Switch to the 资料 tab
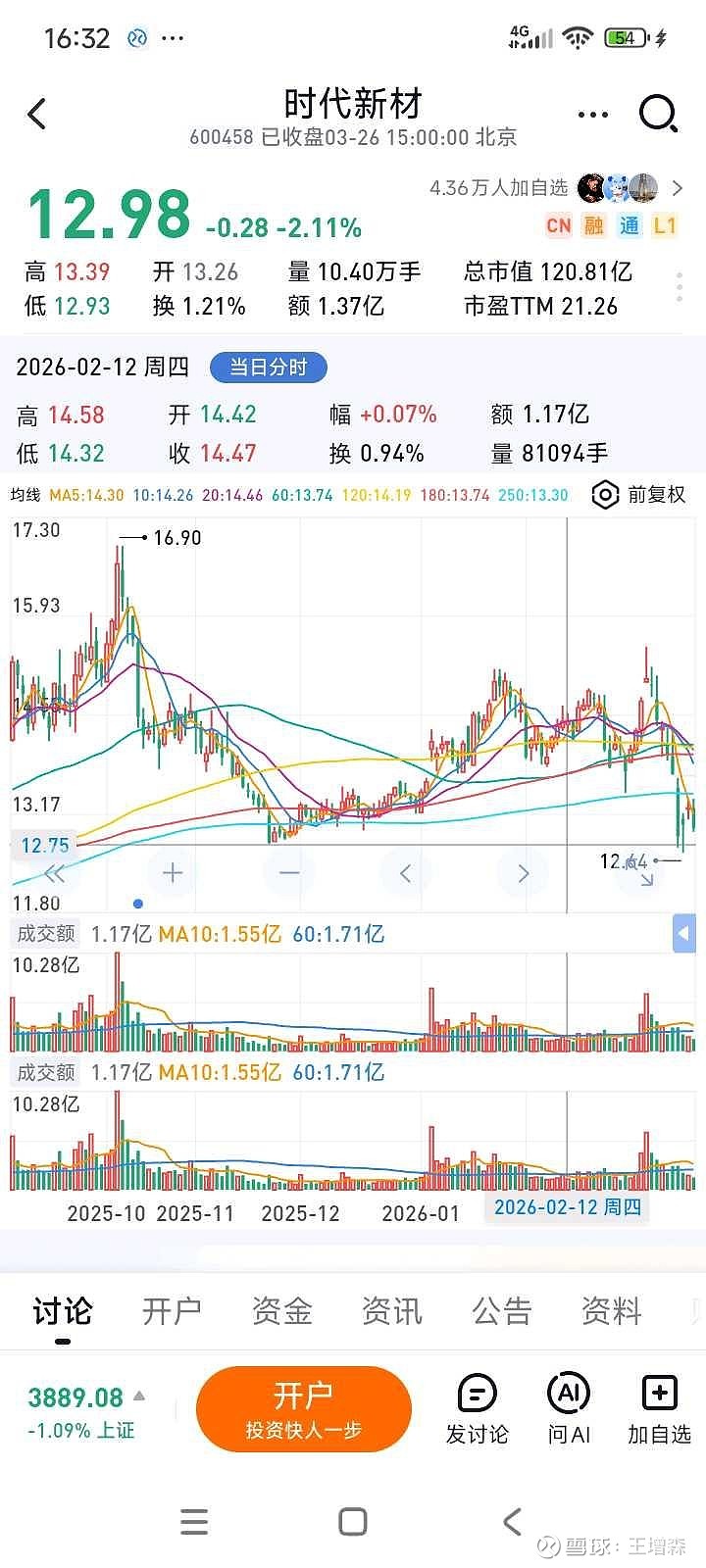Viewport: 706px width, 1568px height. [611, 1311]
